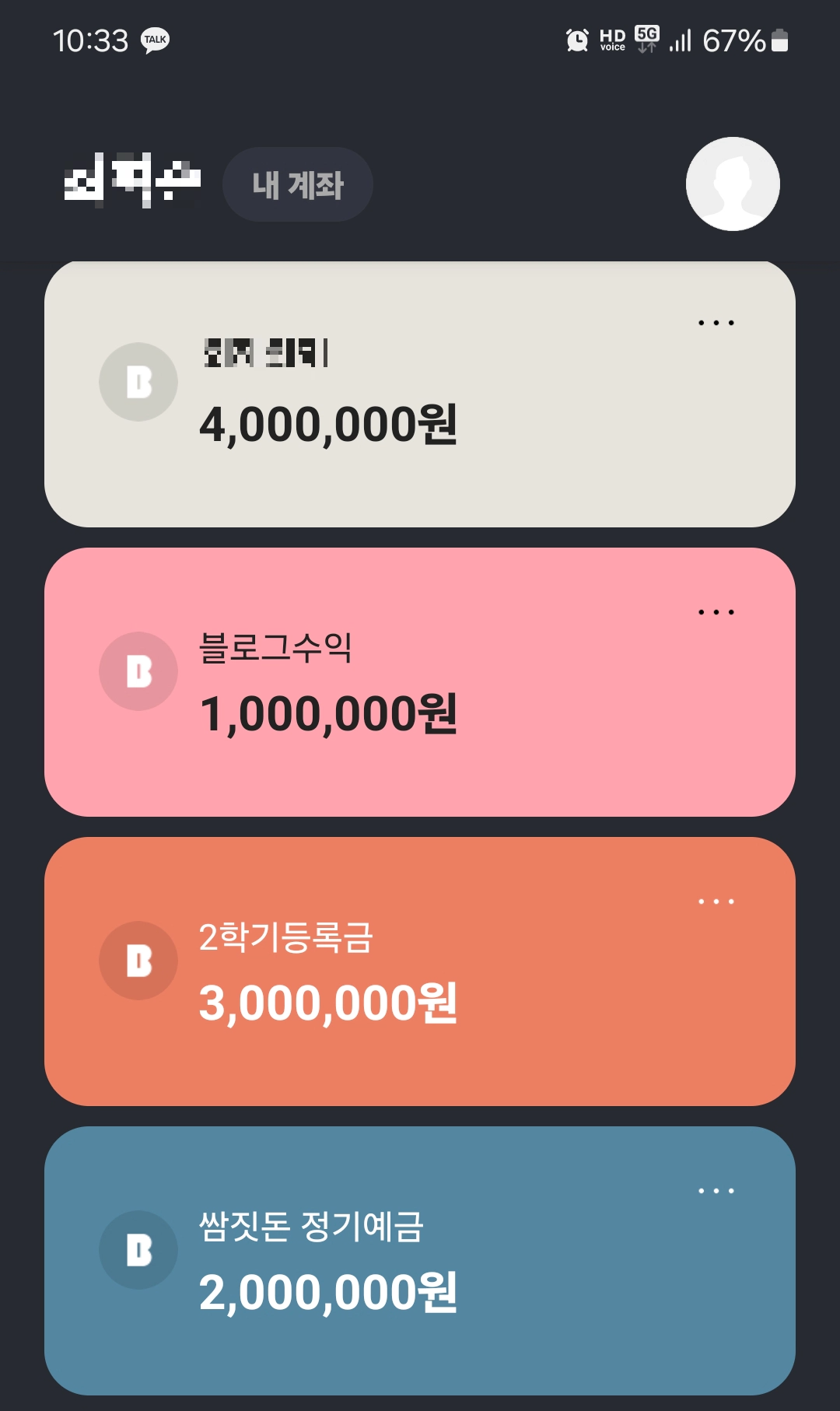Tap the B icon on the top beige account card
840x1411 pixels.
tap(138, 383)
